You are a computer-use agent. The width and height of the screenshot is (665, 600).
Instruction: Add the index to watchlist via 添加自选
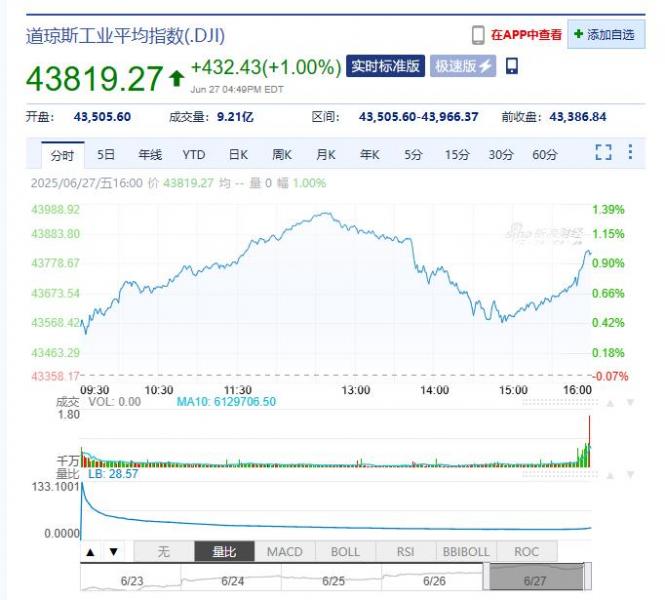[x=605, y=34]
